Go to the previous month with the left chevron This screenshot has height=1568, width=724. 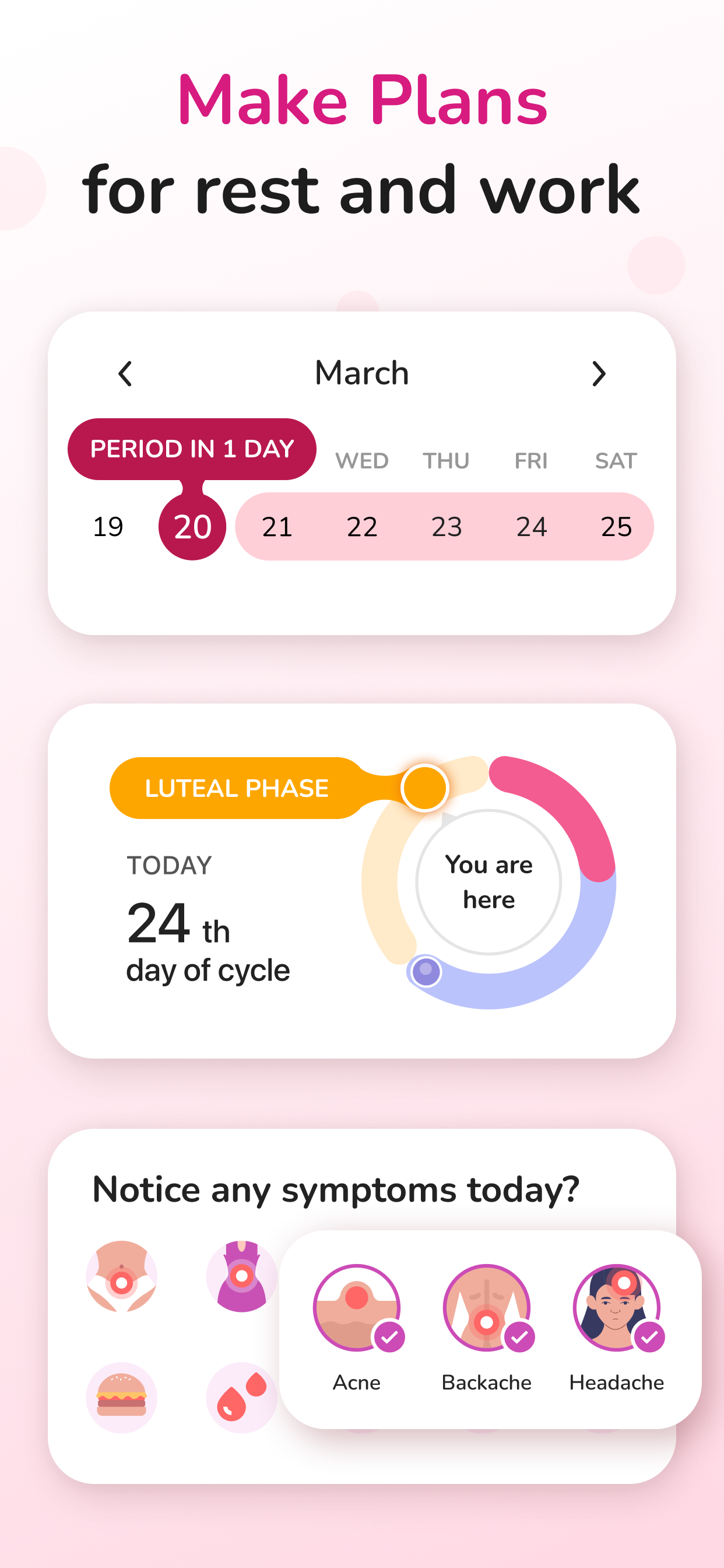click(125, 373)
